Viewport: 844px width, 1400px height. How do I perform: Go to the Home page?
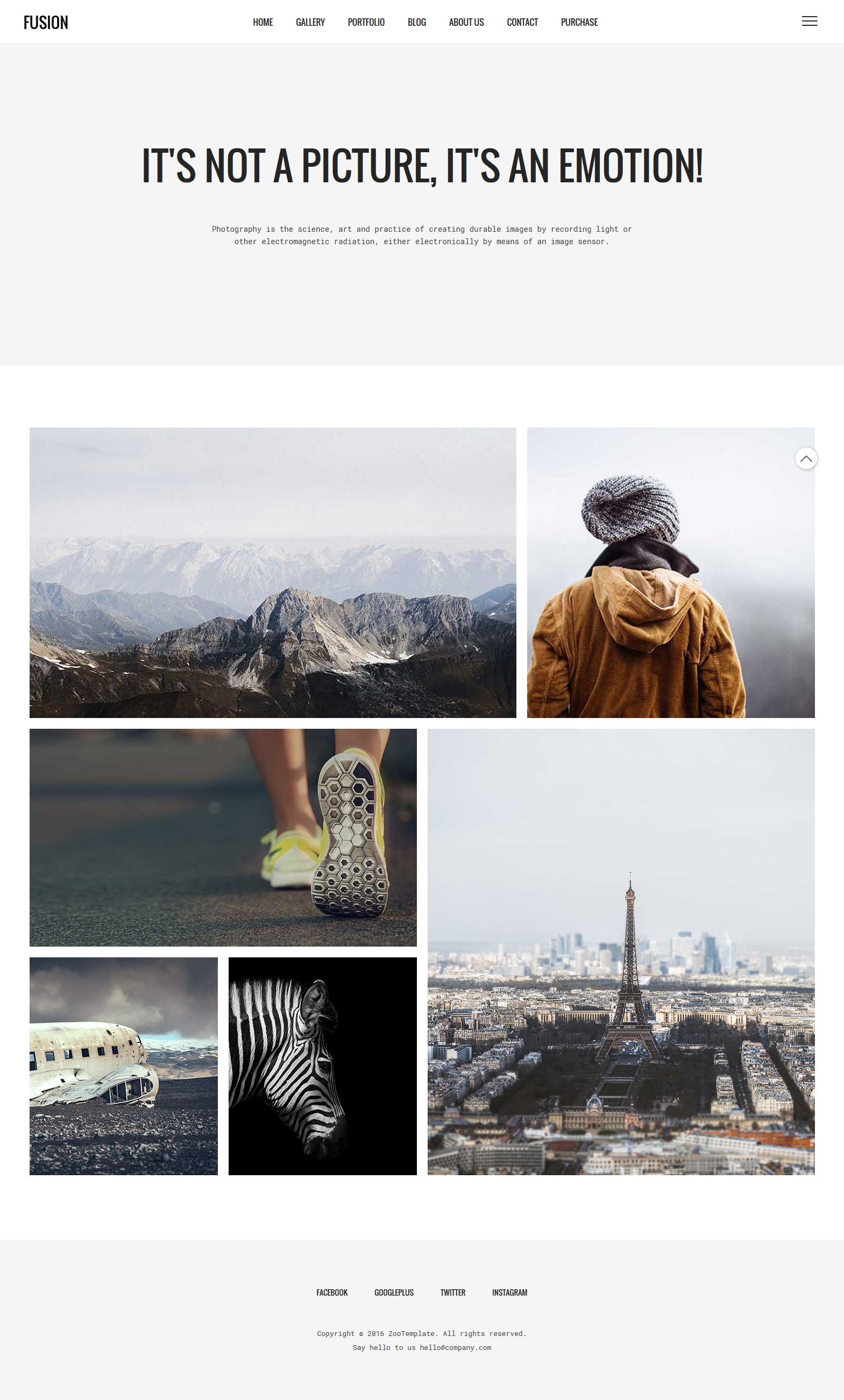[263, 22]
